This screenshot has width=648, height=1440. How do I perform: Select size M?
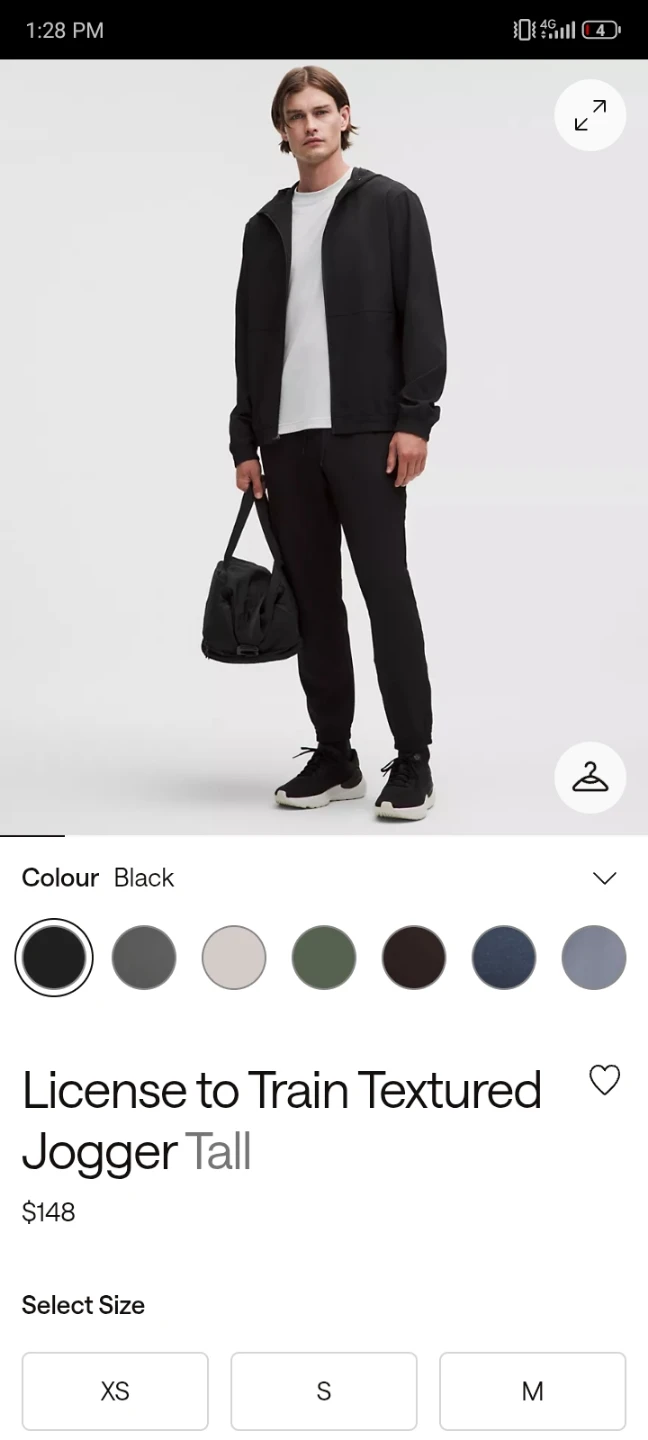(532, 1391)
